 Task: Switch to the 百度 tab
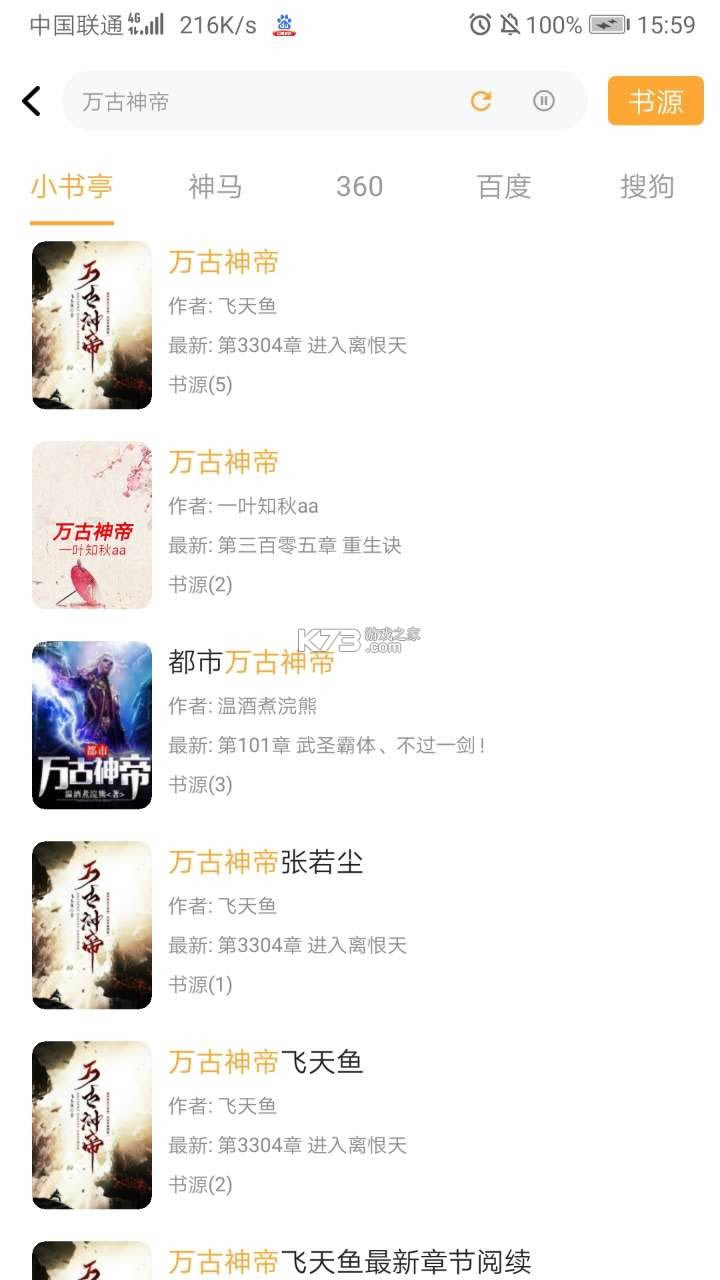tap(503, 186)
